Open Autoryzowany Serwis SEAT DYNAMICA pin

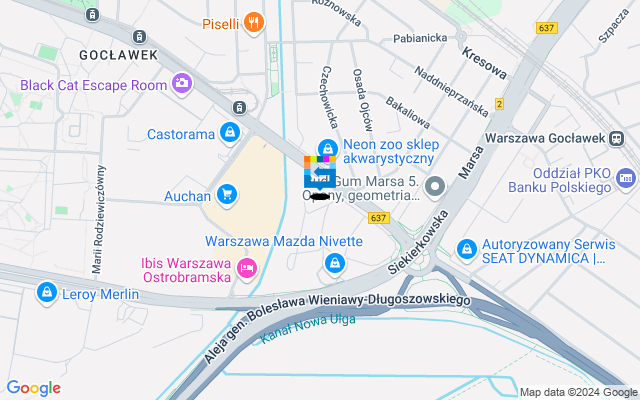pos(465,249)
